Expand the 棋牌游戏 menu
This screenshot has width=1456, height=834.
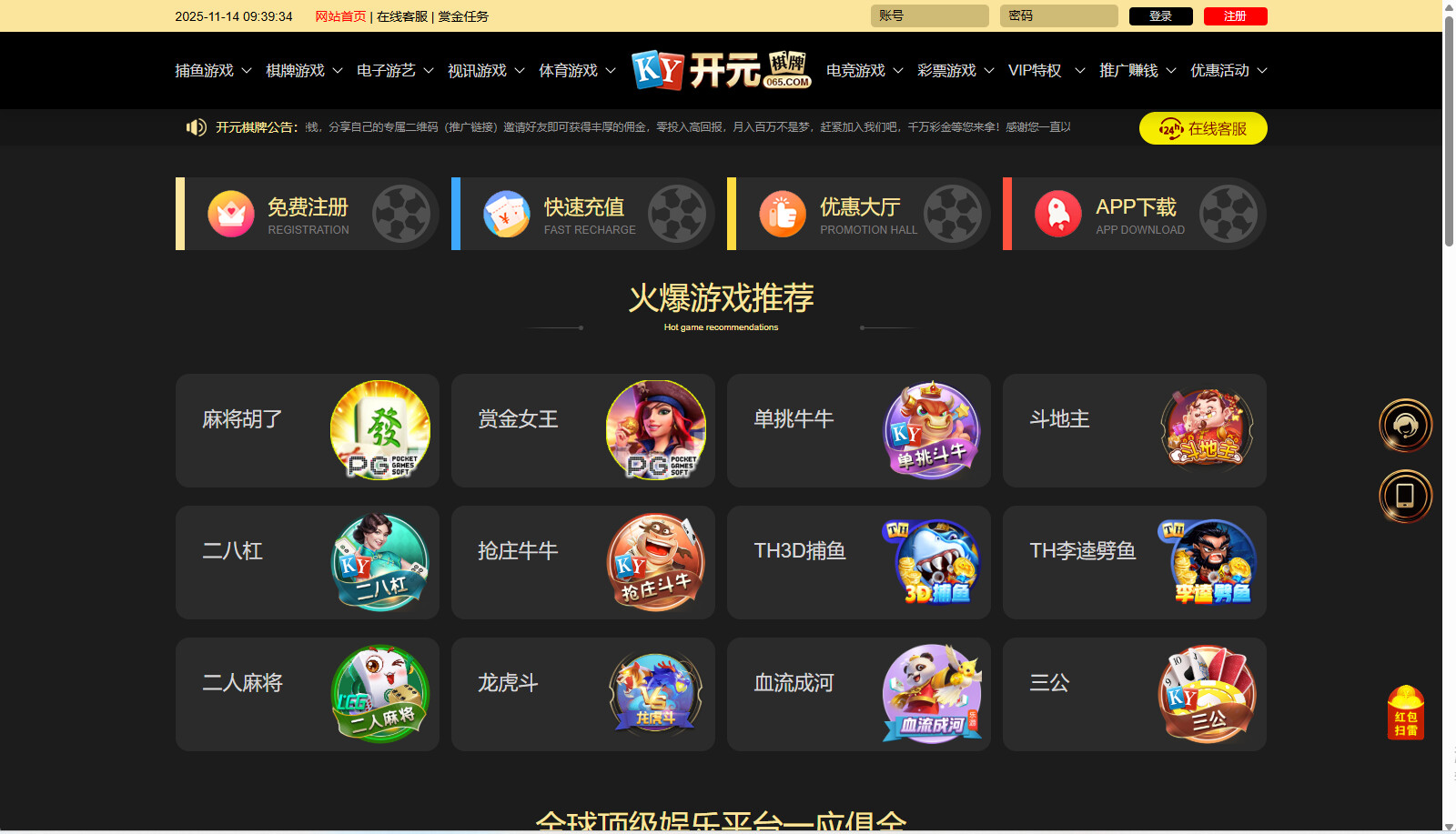click(303, 71)
